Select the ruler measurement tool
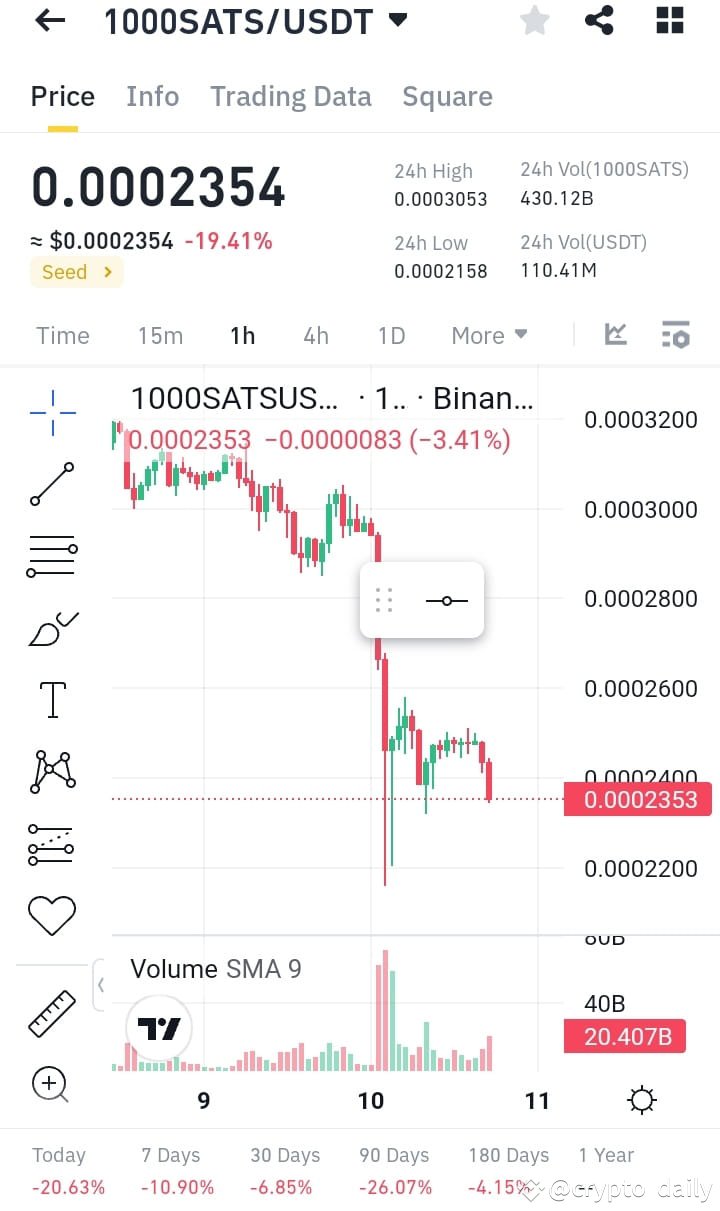 pyautogui.click(x=52, y=1013)
